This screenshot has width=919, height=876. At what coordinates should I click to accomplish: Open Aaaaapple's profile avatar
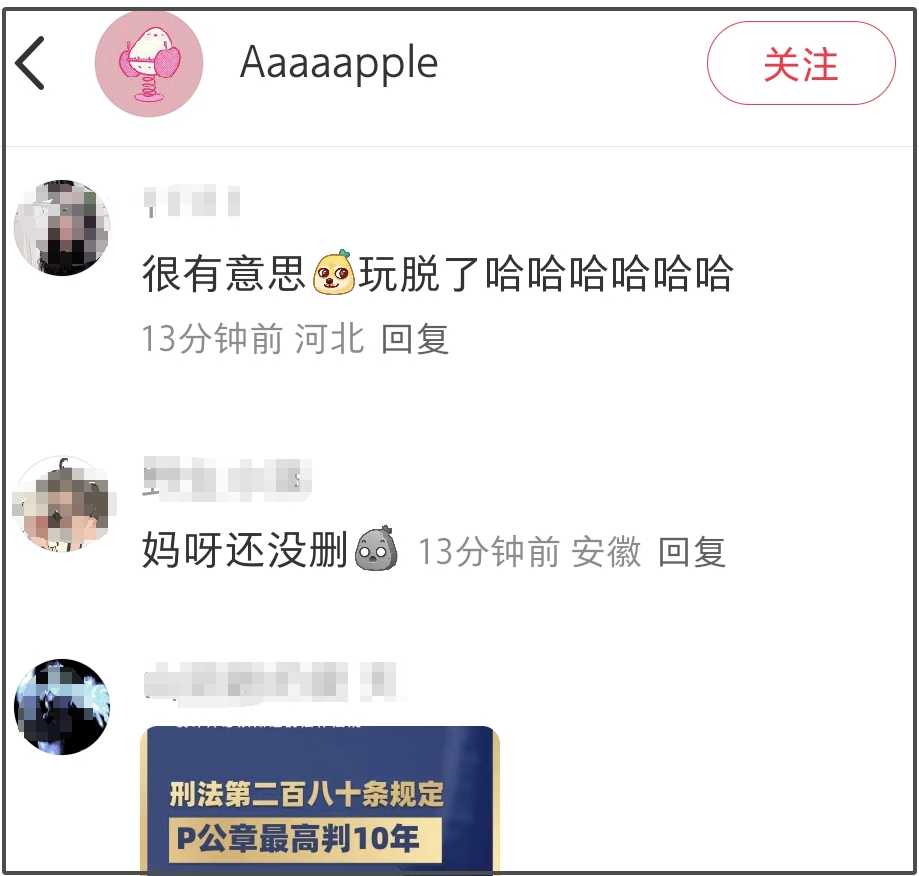click(x=149, y=64)
